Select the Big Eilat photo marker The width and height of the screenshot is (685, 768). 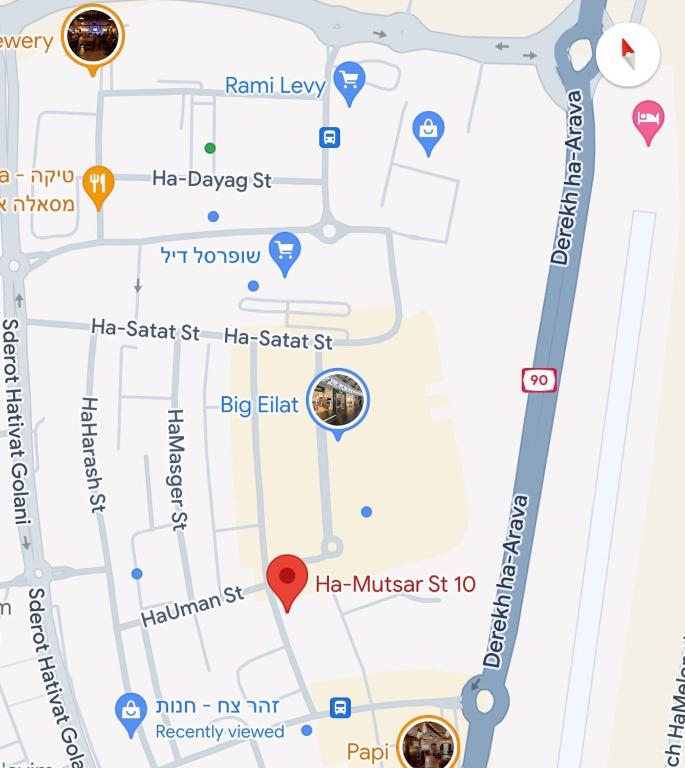click(338, 400)
